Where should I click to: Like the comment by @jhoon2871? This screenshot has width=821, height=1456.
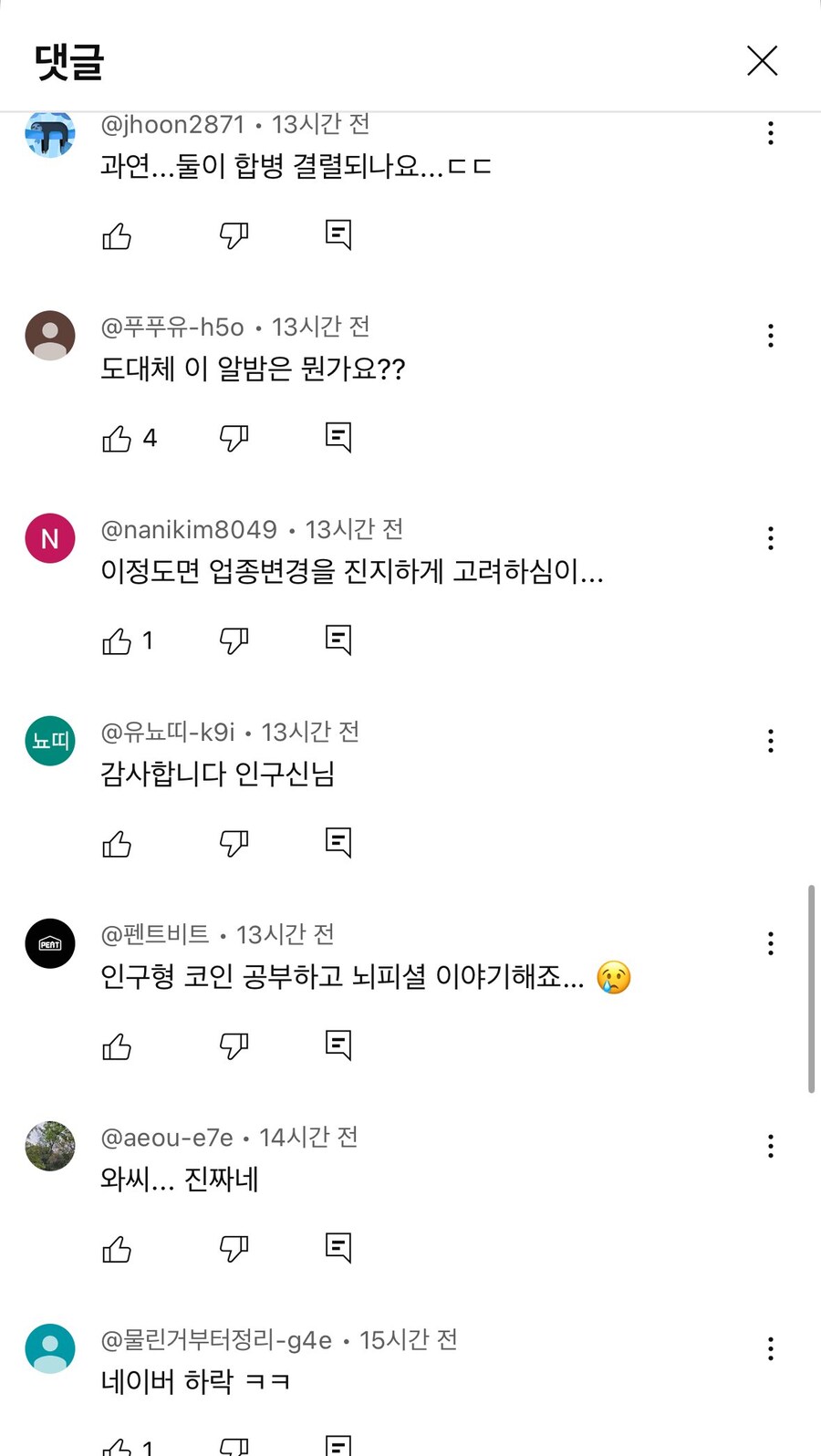pos(117,236)
